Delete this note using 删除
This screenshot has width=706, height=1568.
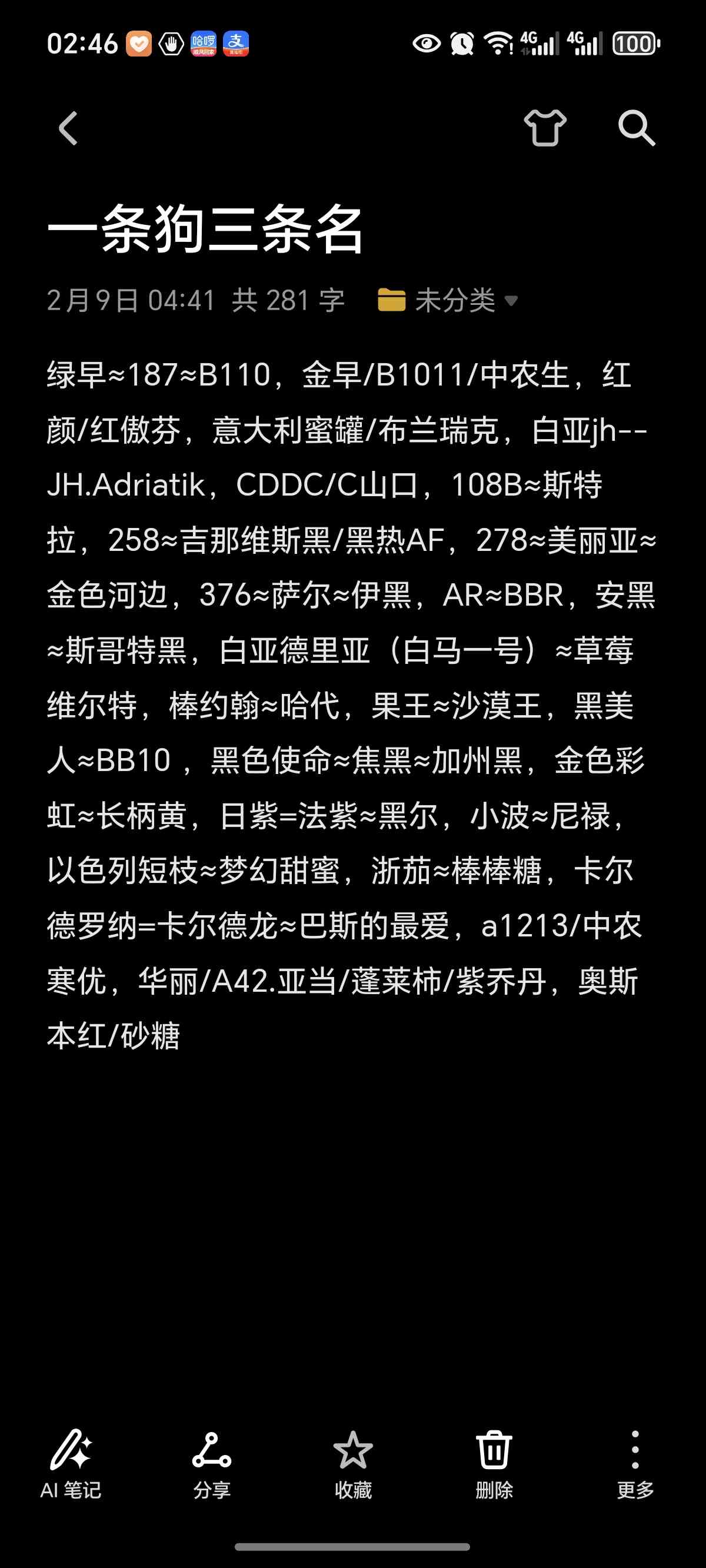pos(494,1464)
